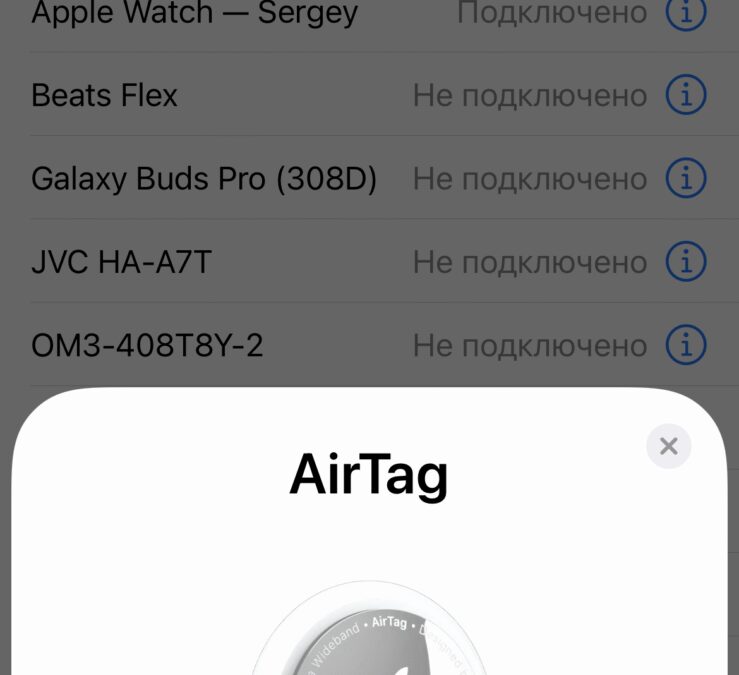
Task: Open info for Beats Flex
Action: pos(686,95)
